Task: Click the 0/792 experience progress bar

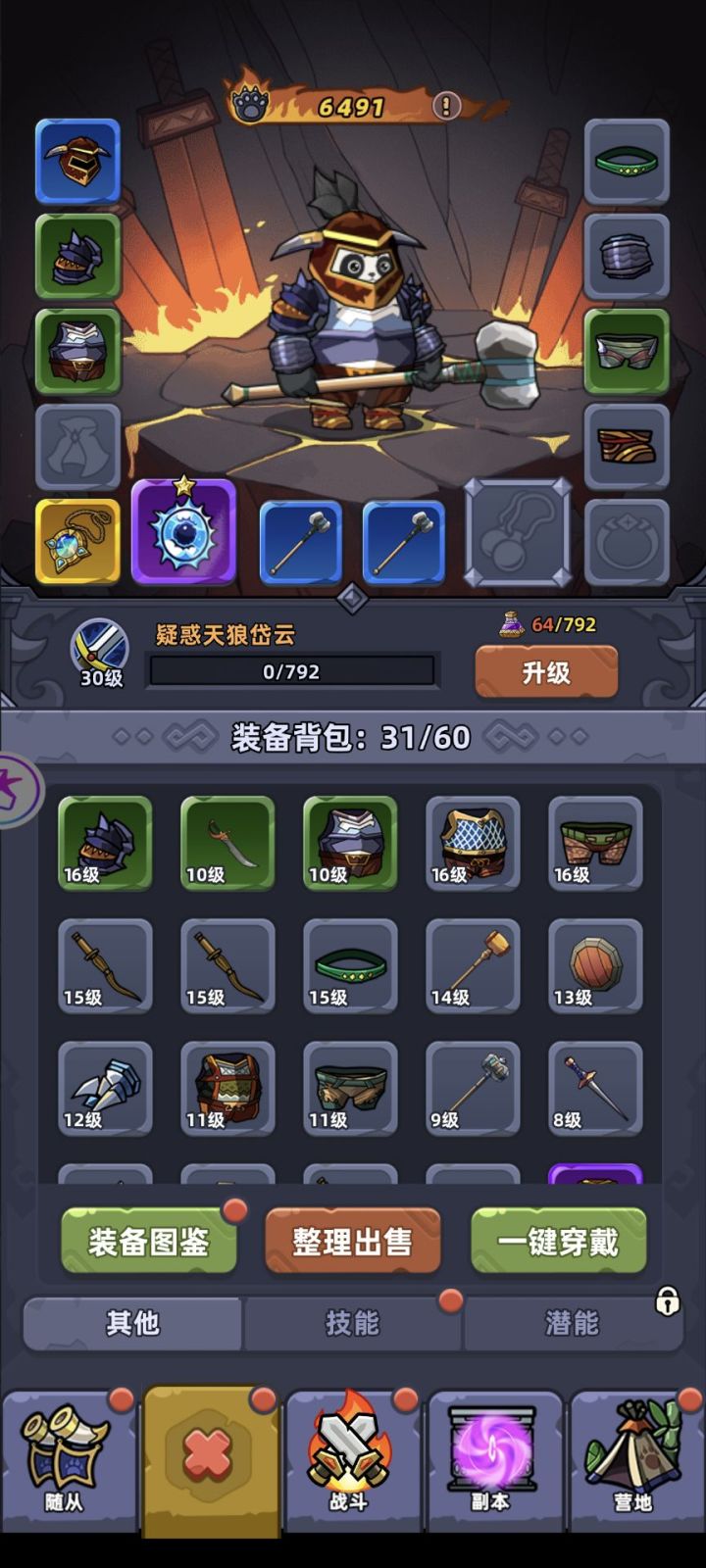Action: [291, 671]
